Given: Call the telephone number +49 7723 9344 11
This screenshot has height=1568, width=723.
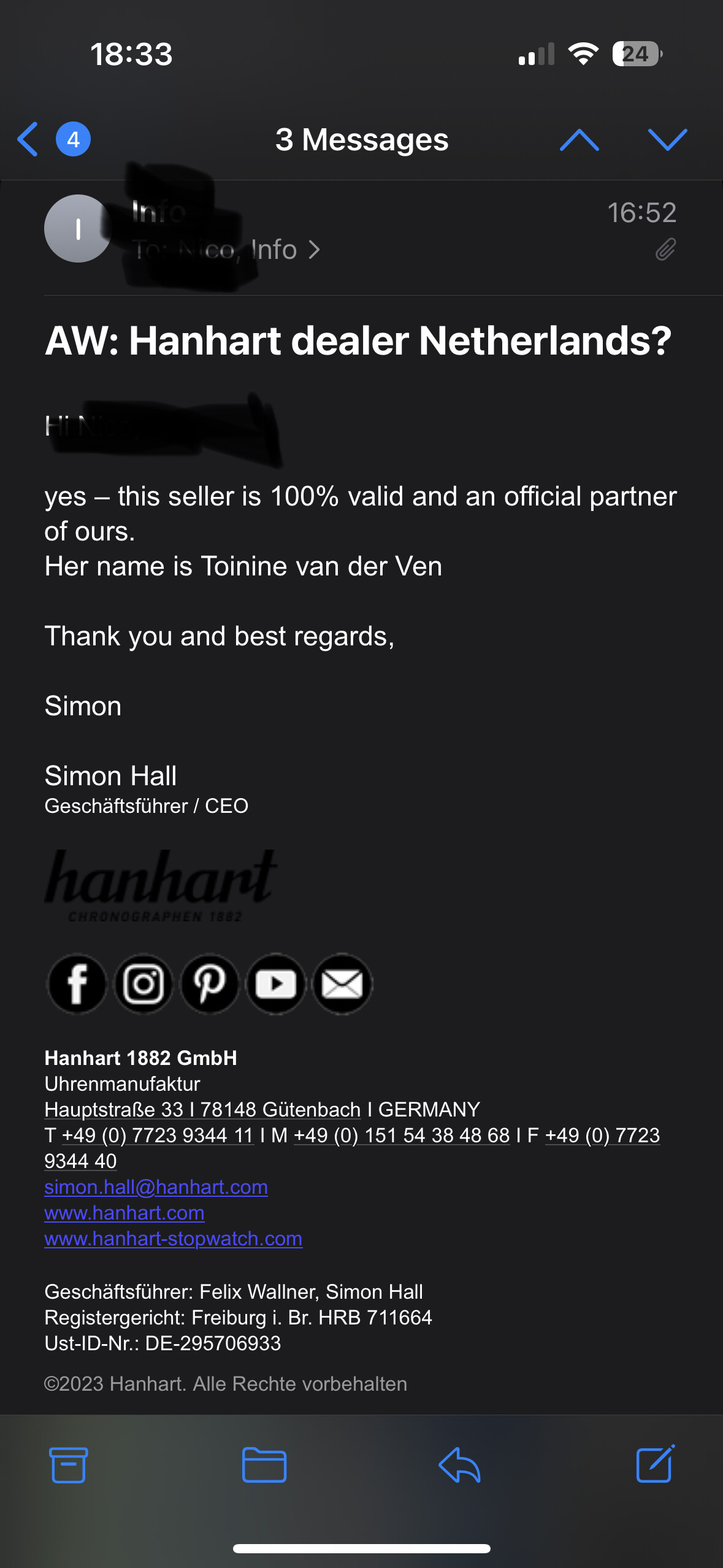Looking at the screenshot, I should [x=158, y=1135].
